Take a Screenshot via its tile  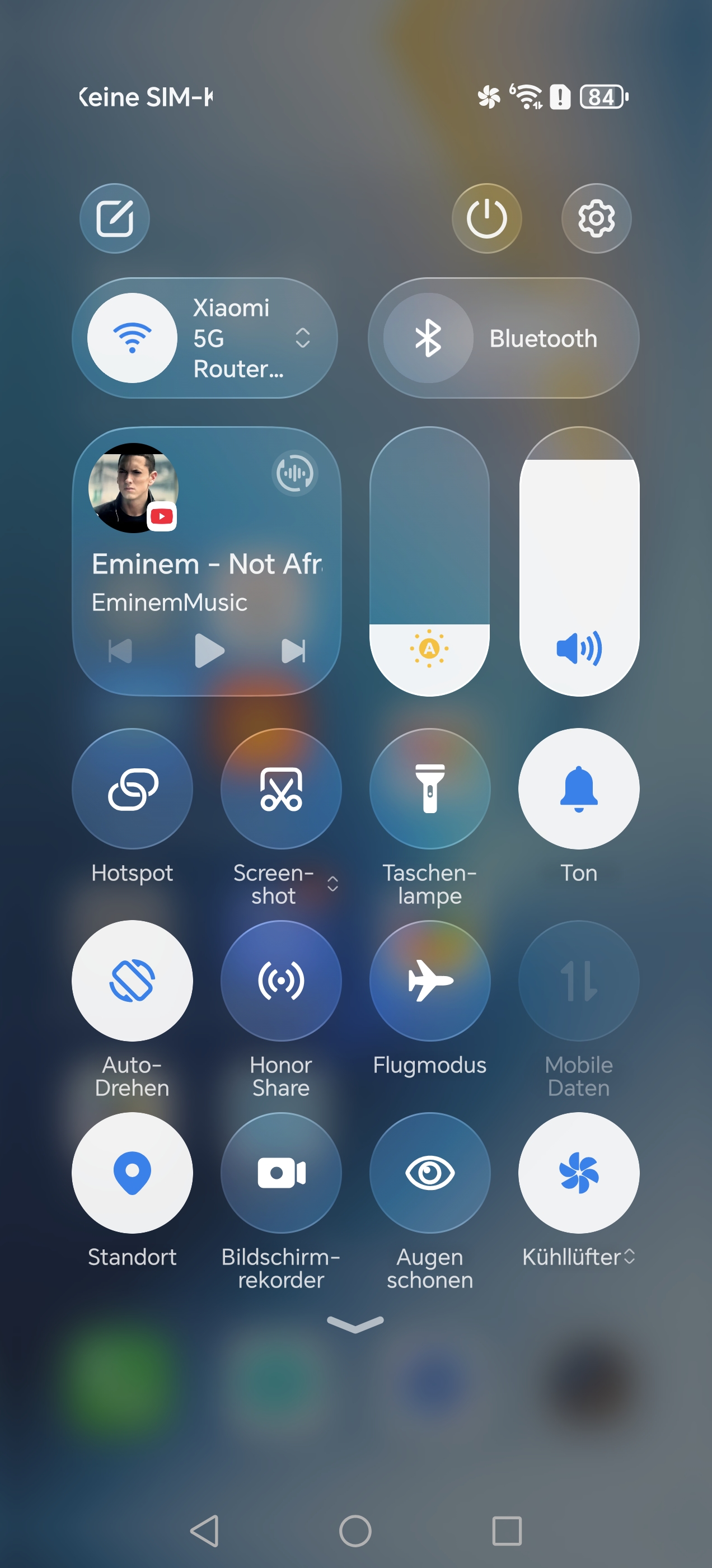(x=280, y=788)
